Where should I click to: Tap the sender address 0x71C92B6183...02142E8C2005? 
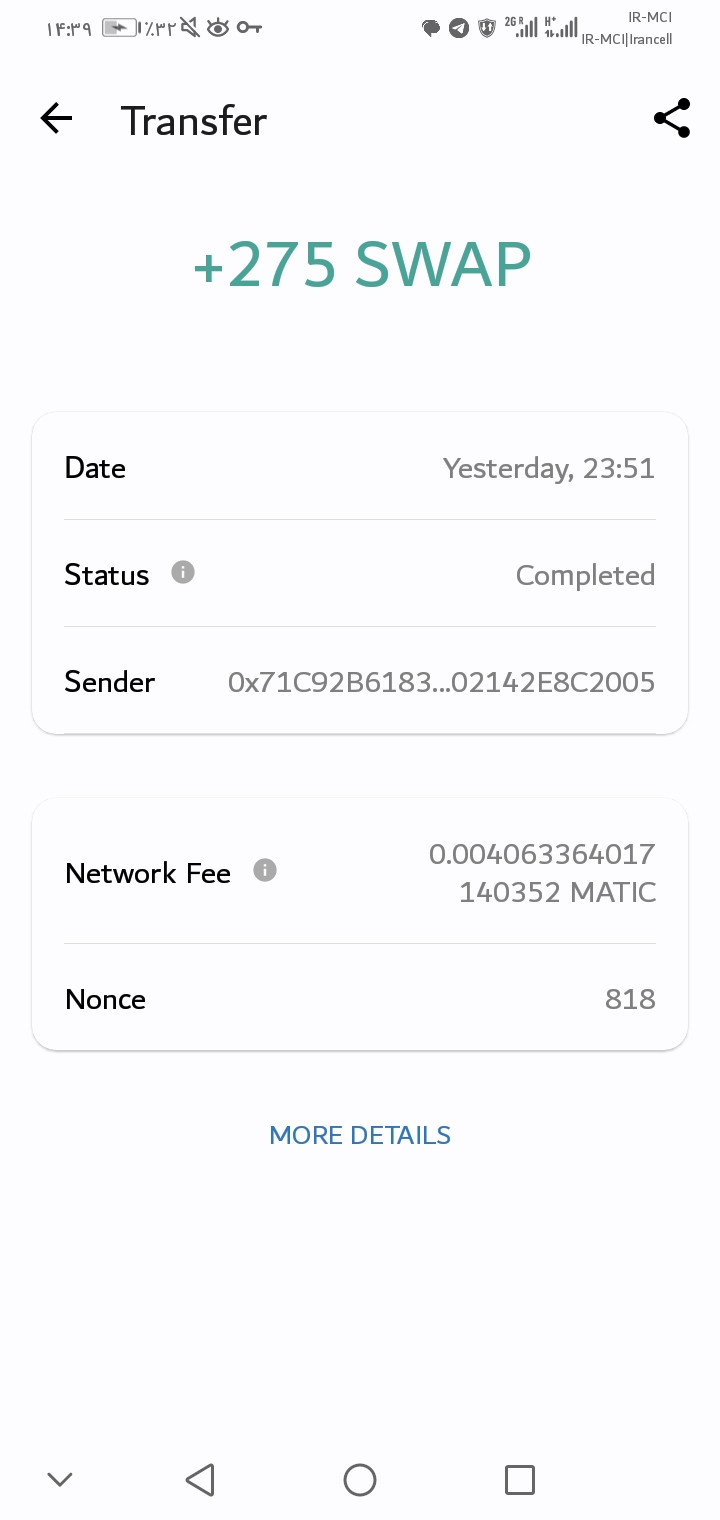(x=442, y=682)
